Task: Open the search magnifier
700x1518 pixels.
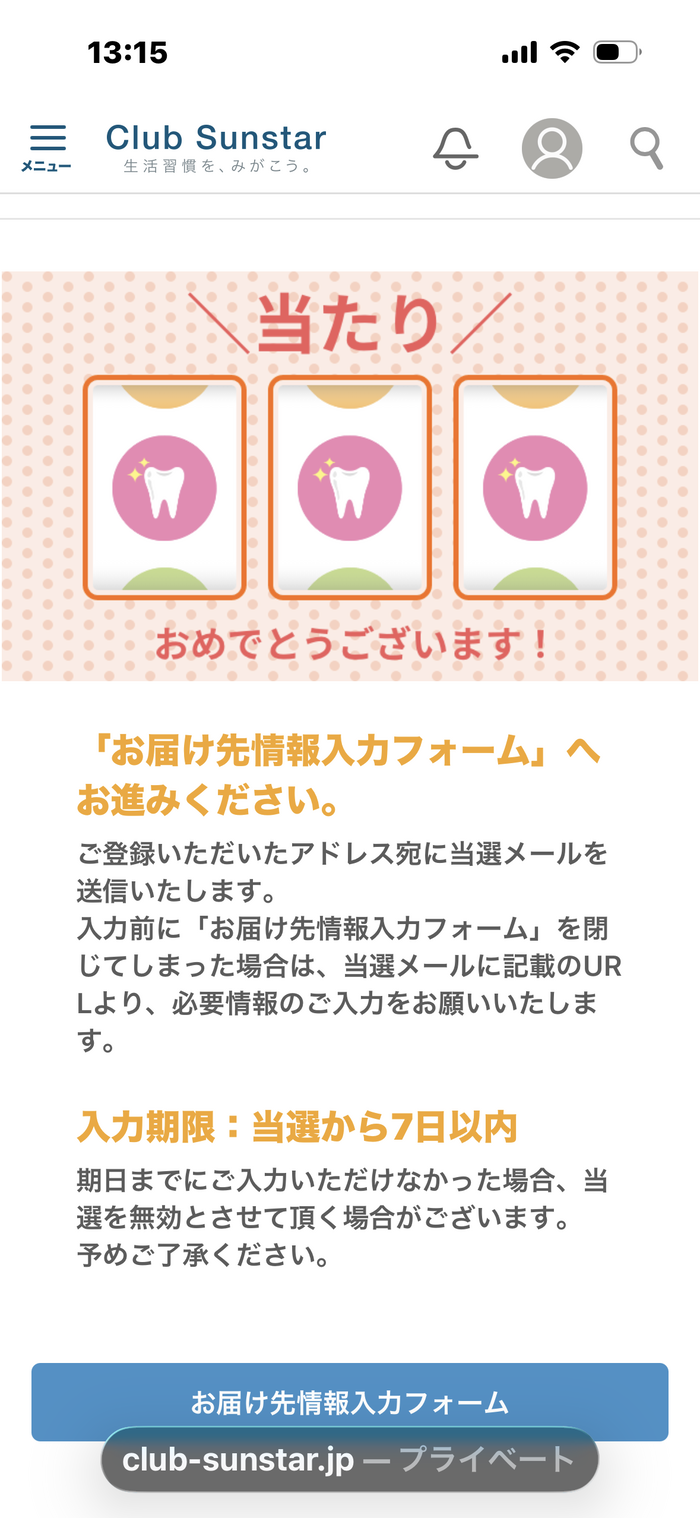Action: [647, 148]
